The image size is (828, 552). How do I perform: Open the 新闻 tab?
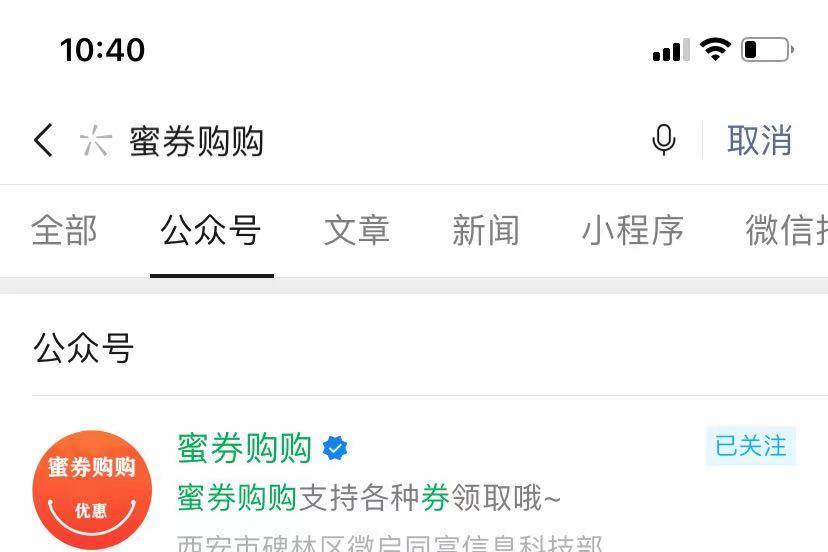486,231
